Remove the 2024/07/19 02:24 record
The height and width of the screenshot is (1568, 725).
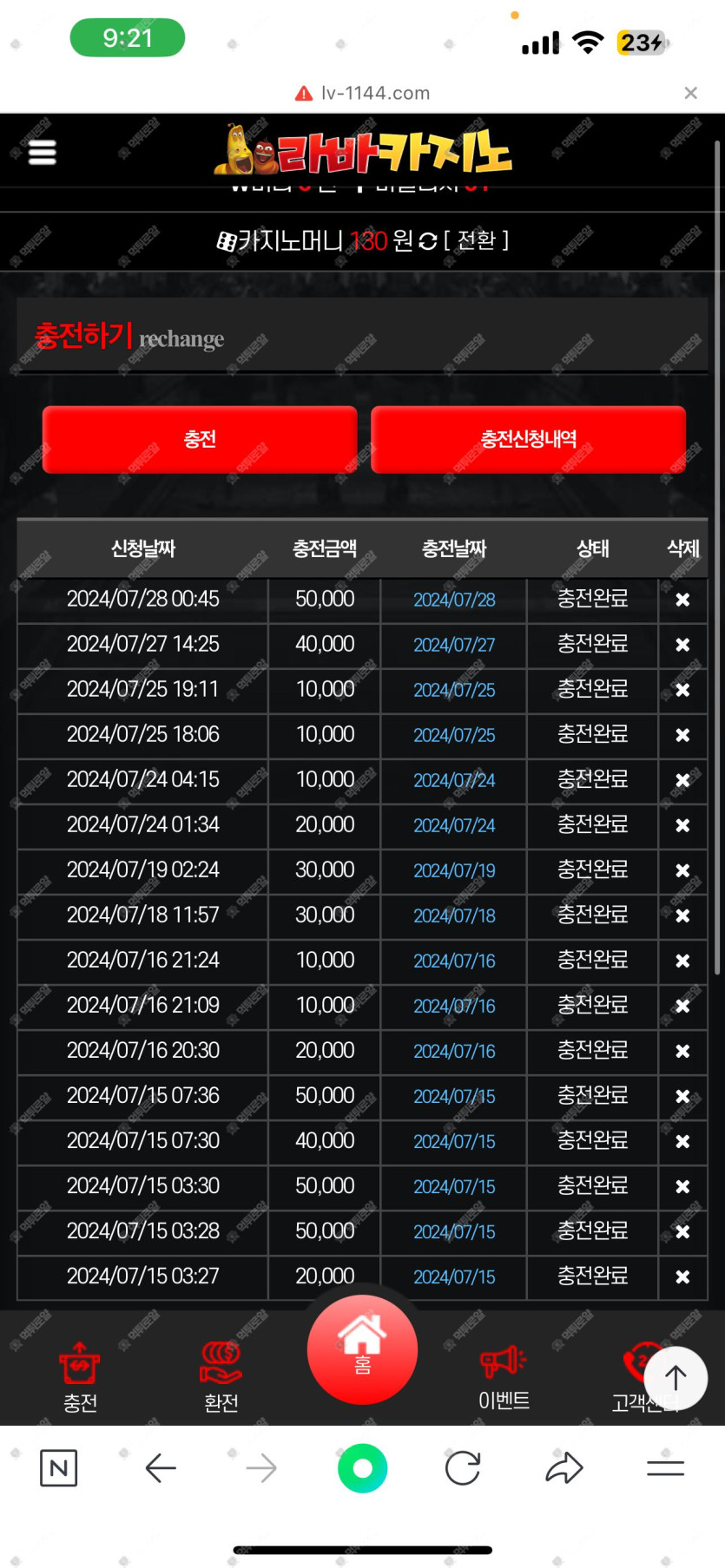pyautogui.click(x=682, y=870)
